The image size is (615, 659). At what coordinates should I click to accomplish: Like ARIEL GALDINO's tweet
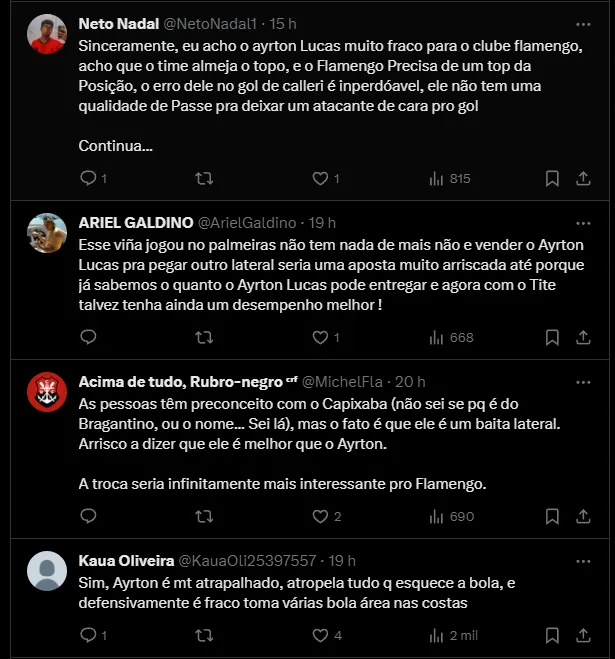tap(320, 338)
